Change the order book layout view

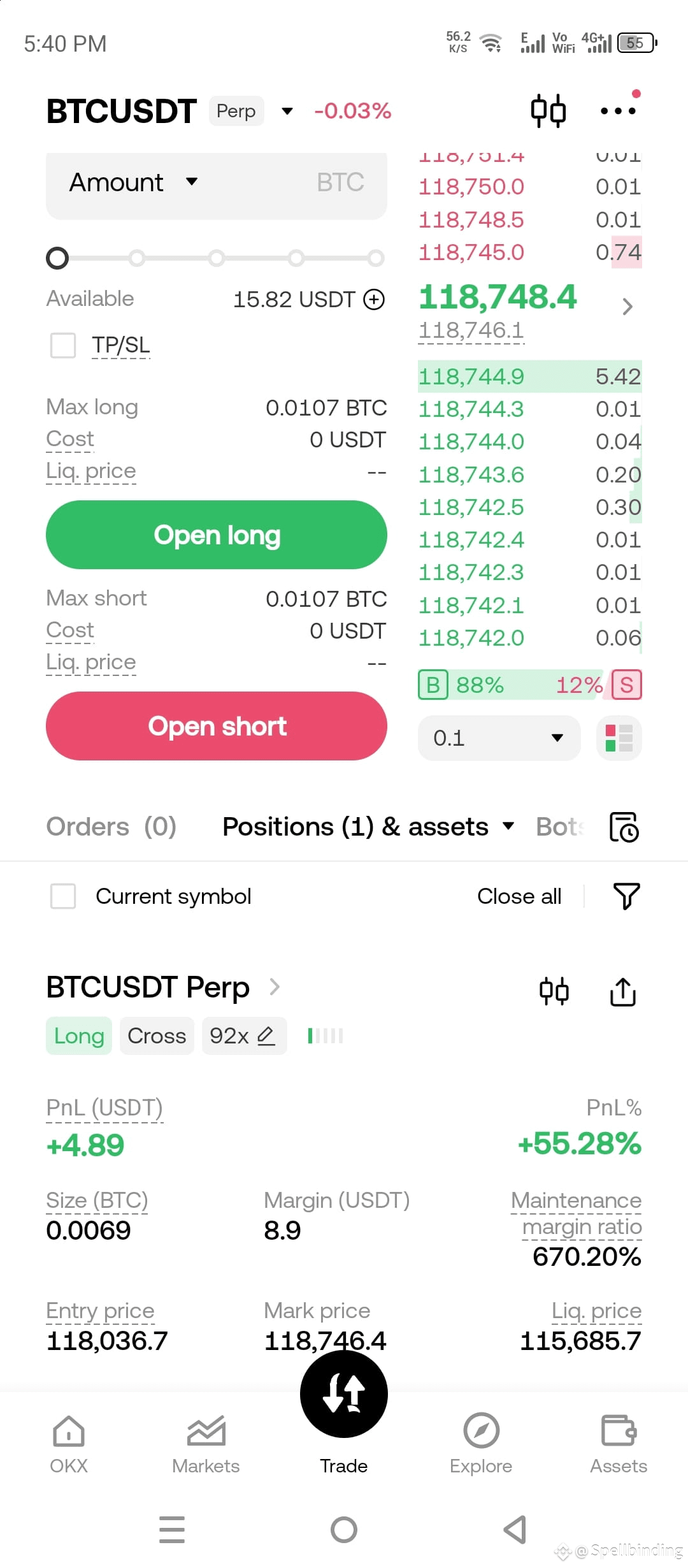(x=619, y=738)
